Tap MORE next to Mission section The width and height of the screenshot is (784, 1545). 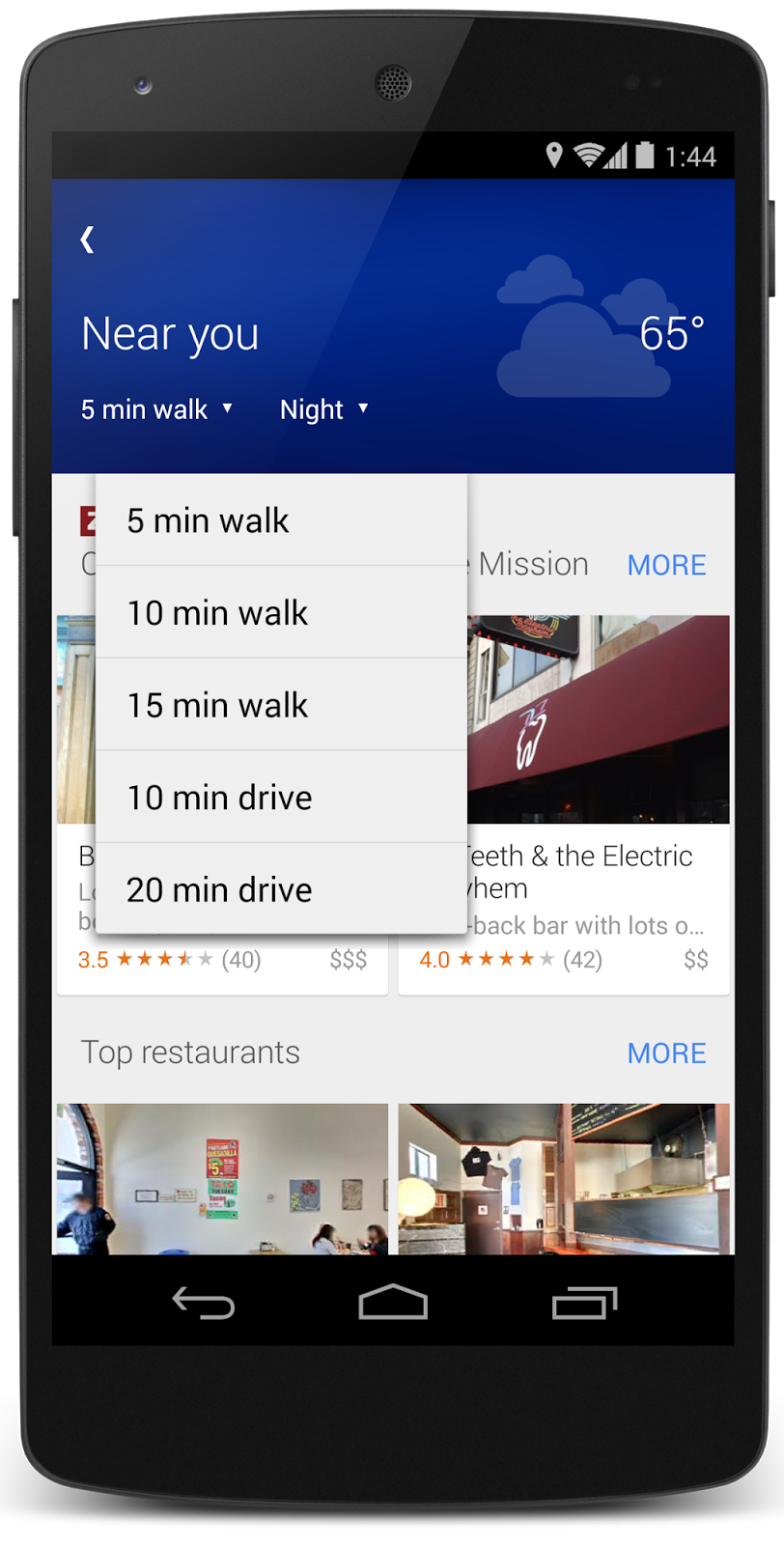coord(666,565)
